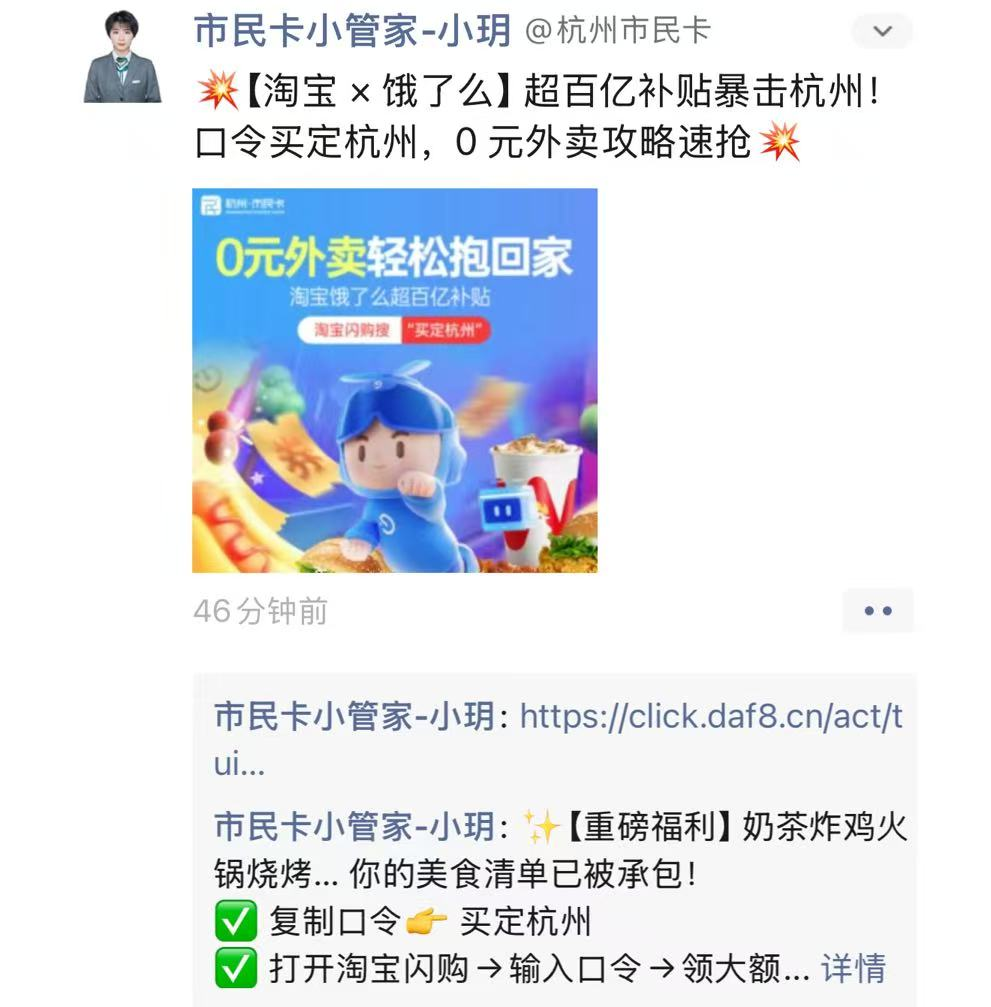Tap the poster name 市民卡小管家-小玥
Screen dimensions: 991x1007
point(353,31)
